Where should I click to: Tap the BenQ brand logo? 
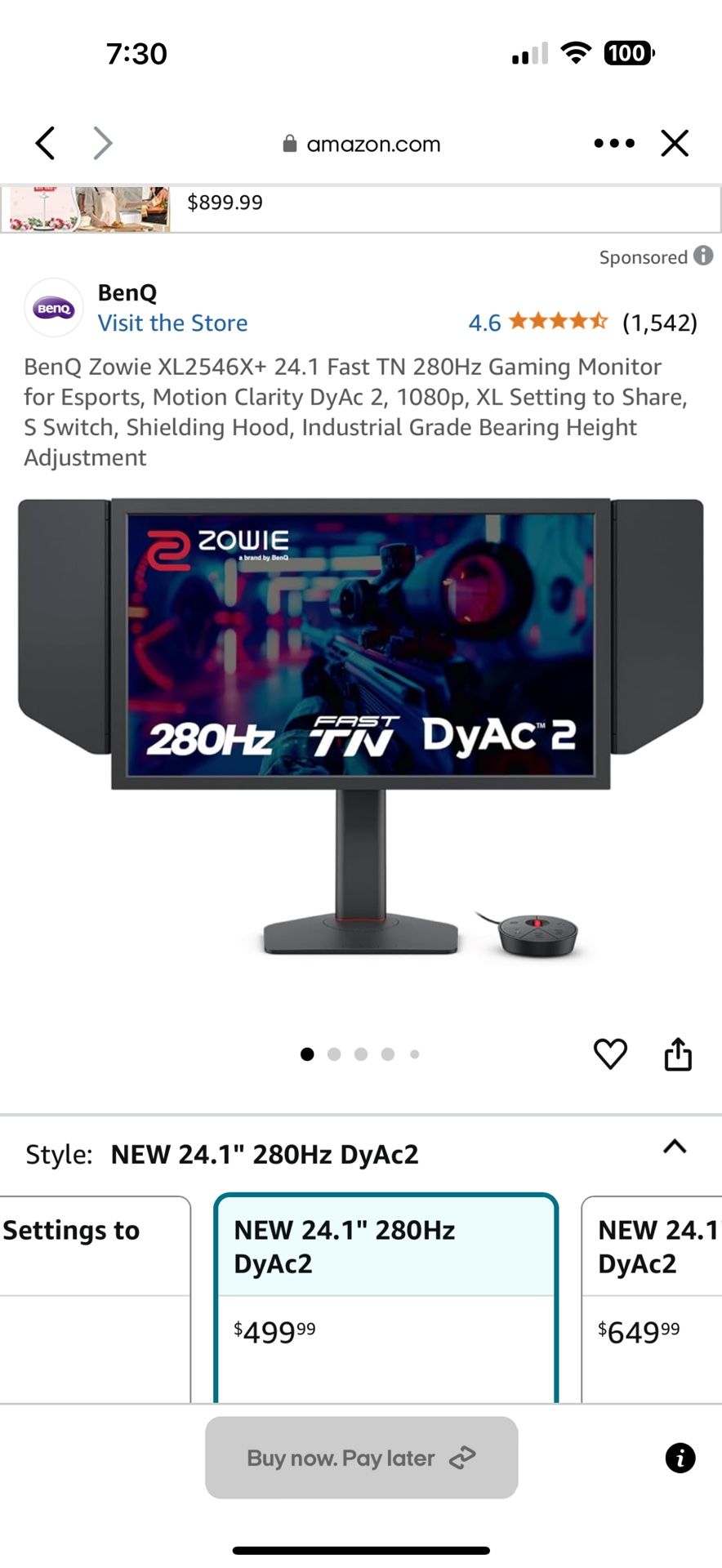(x=53, y=308)
